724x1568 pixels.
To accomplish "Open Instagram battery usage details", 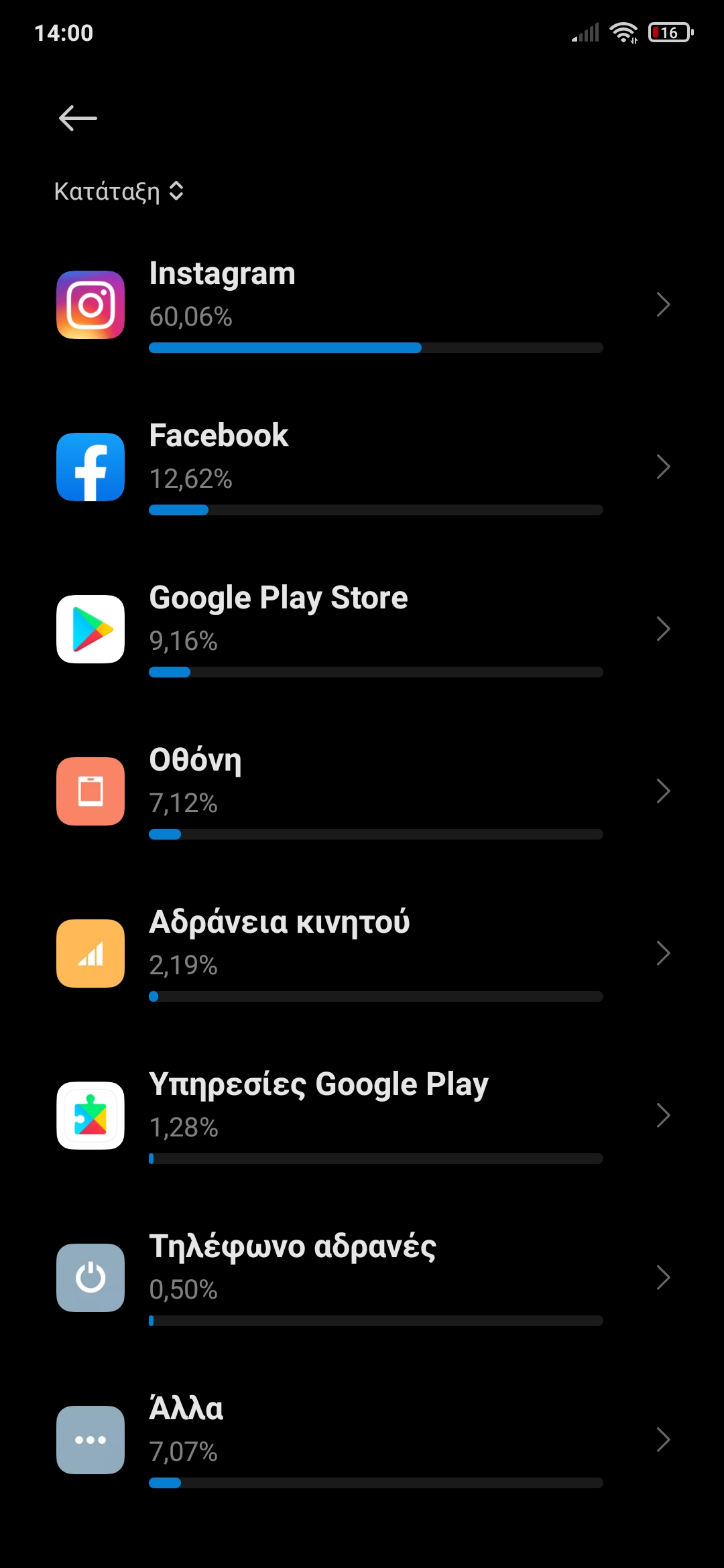I will click(362, 305).
